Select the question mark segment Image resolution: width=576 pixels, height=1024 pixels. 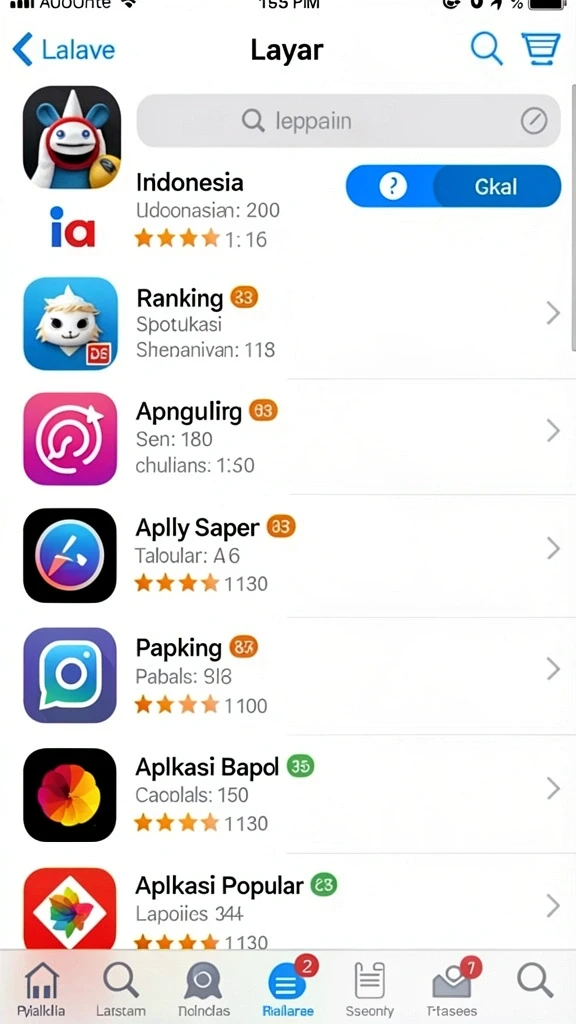pyautogui.click(x=392, y=187)
